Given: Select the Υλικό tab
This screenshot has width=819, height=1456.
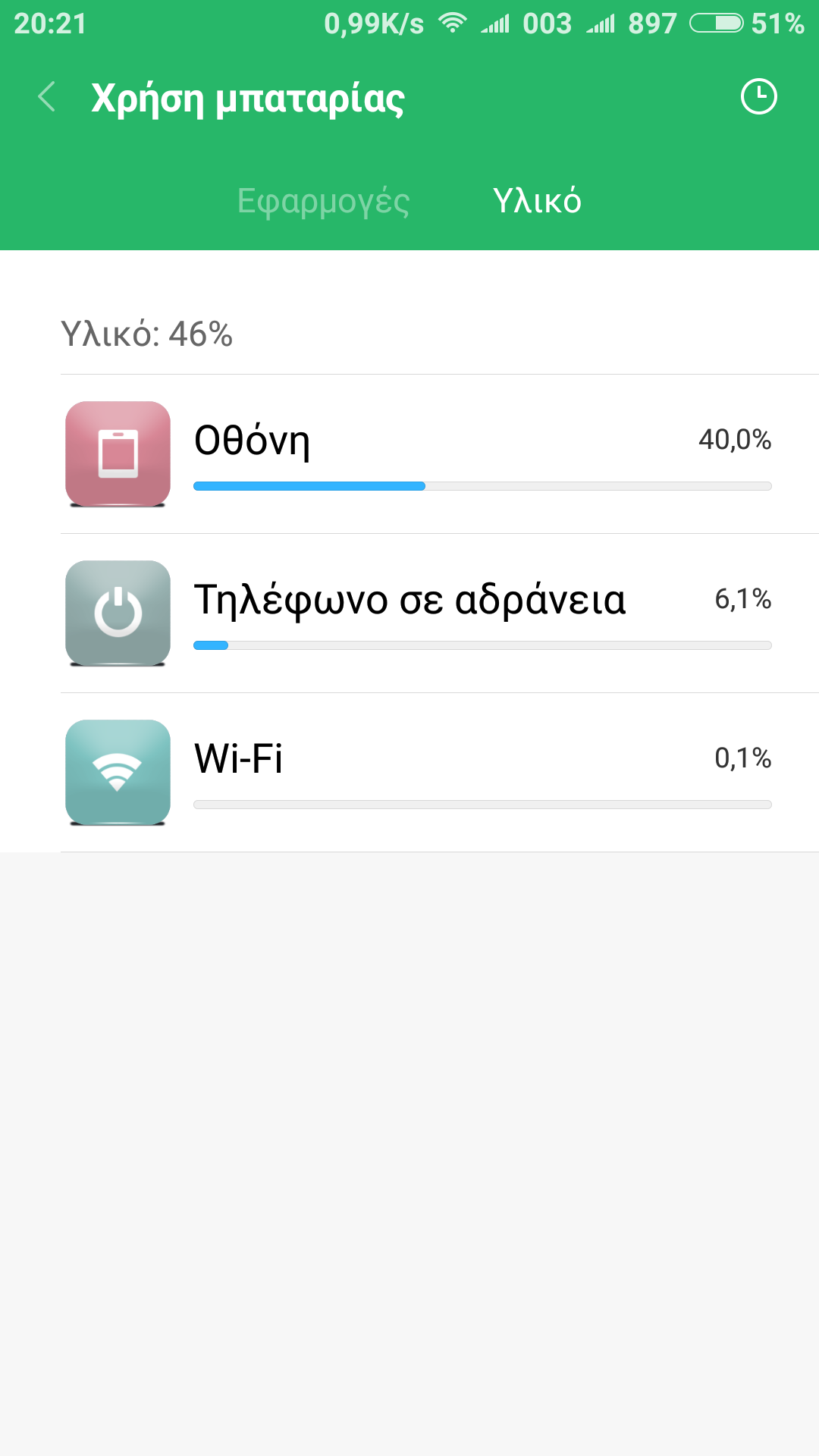Looking at the screenshot, I should tap(537, 201).
